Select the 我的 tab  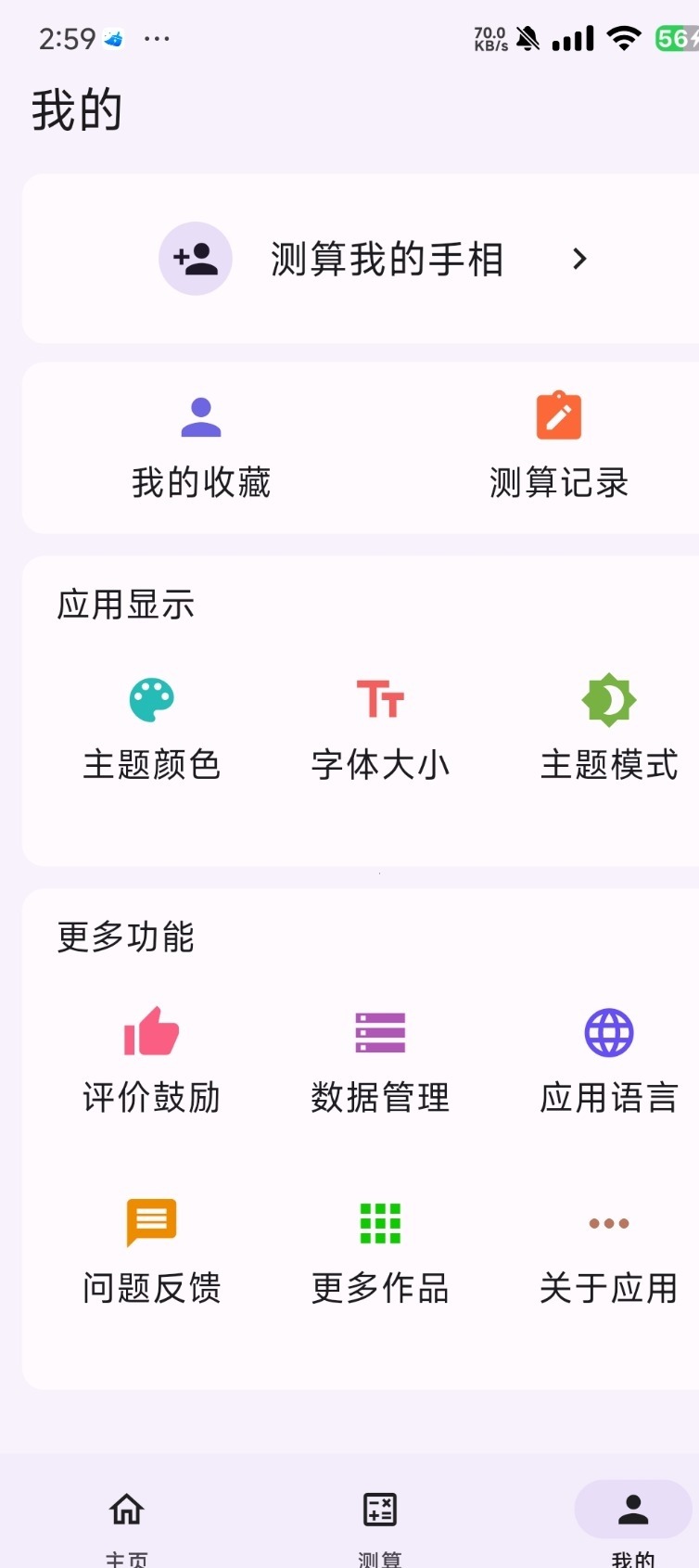click(x=633, y=1526)
